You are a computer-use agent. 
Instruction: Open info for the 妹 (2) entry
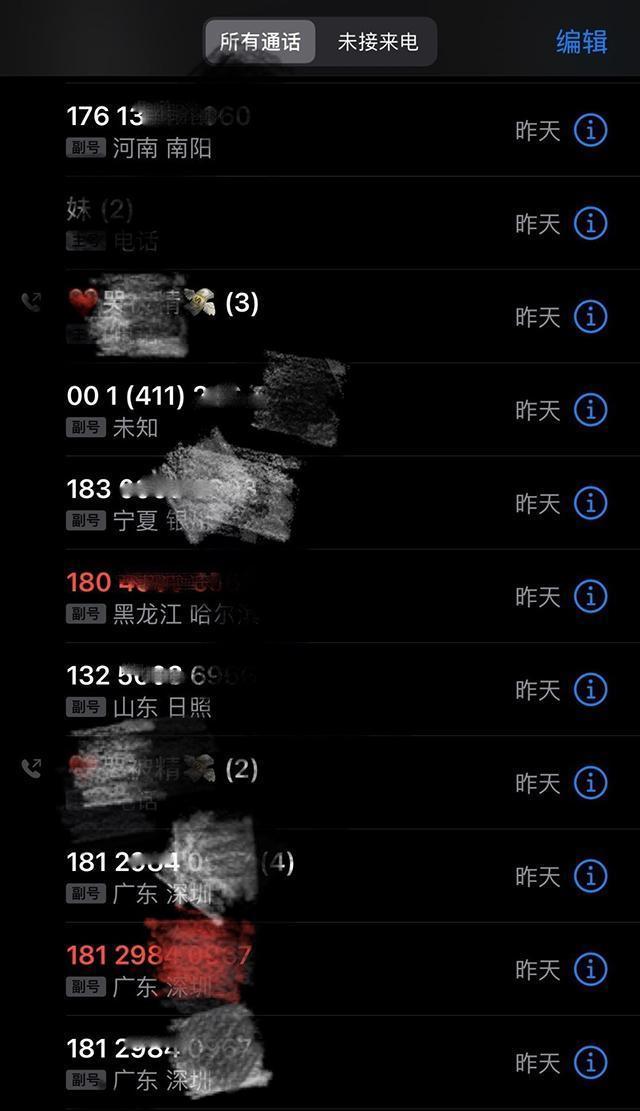pos(590,224)
